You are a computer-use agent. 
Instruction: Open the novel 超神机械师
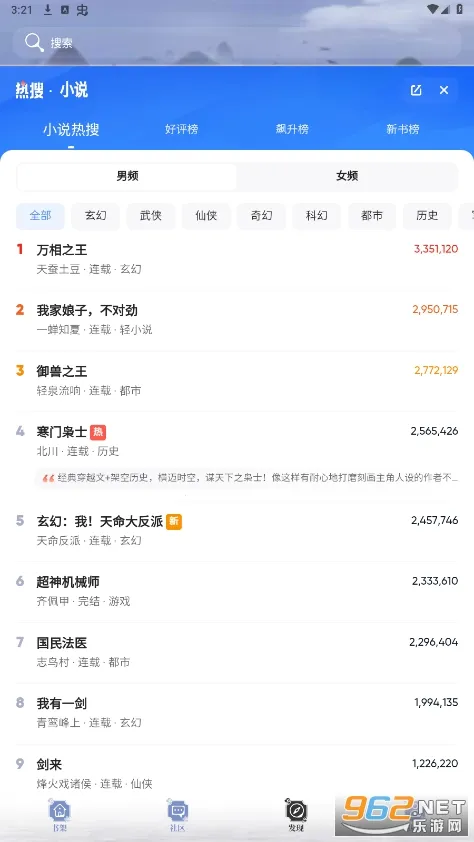tap(237, 591)
